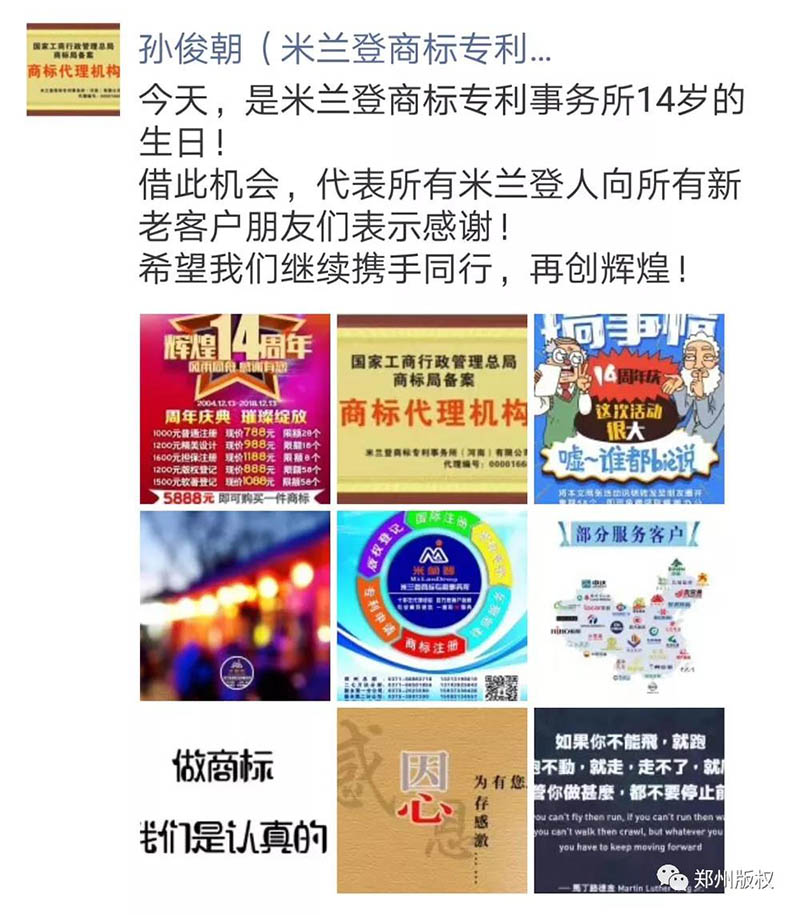Open the circular 商标注册 services image

click(x=431, y=605)
